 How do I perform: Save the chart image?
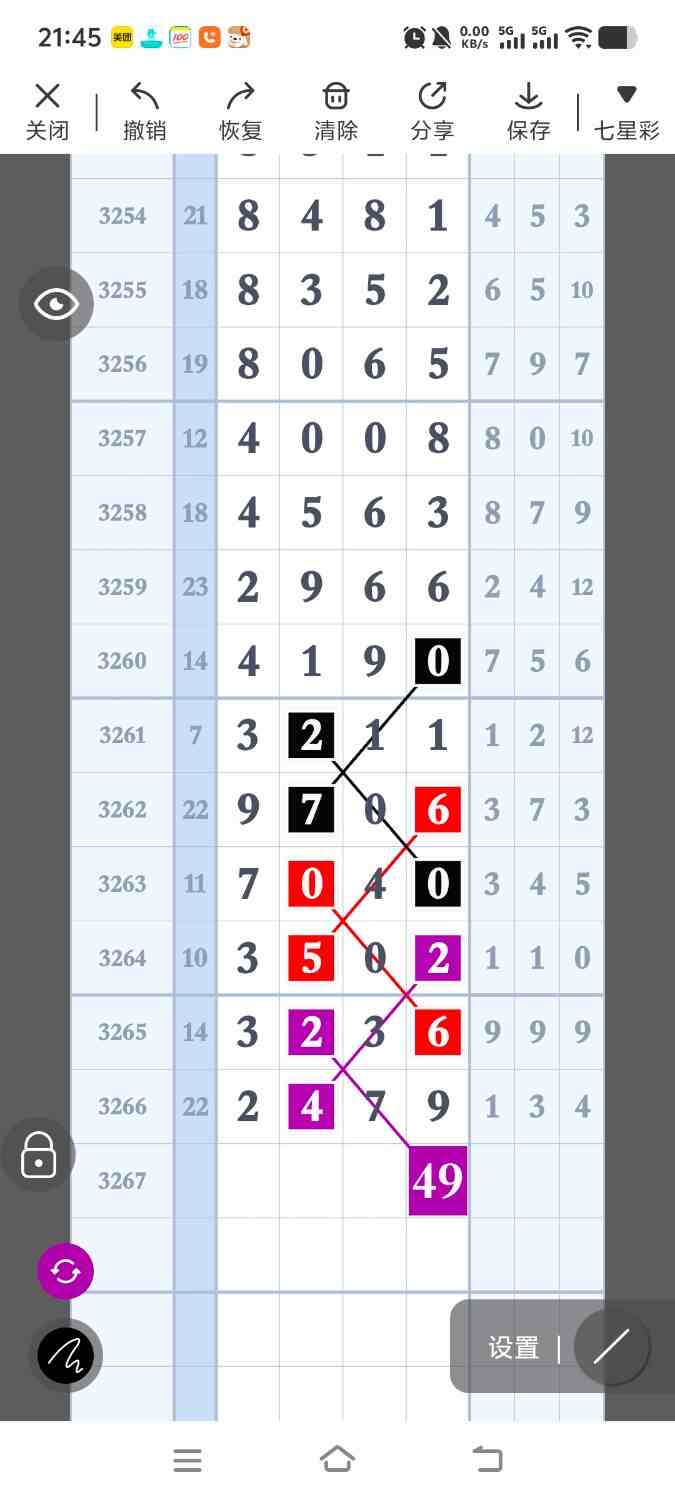pyautogui.click(x=528, y=111)
